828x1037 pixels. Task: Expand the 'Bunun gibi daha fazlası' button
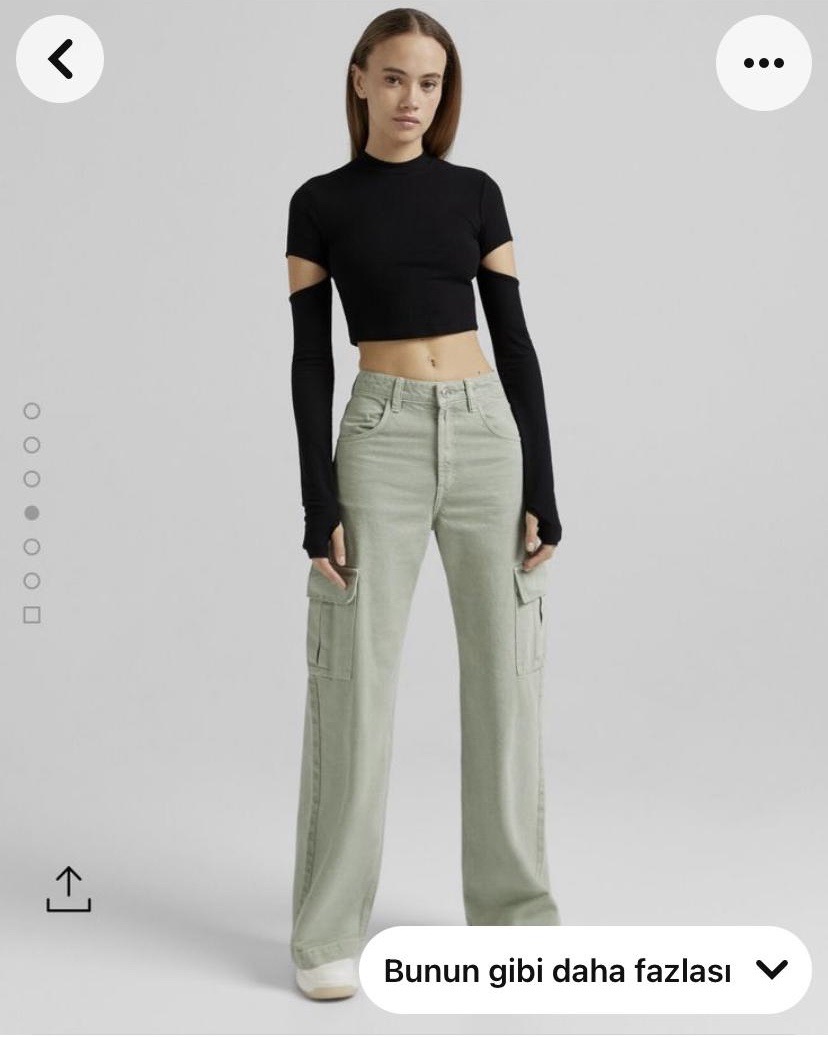point(585,970)
